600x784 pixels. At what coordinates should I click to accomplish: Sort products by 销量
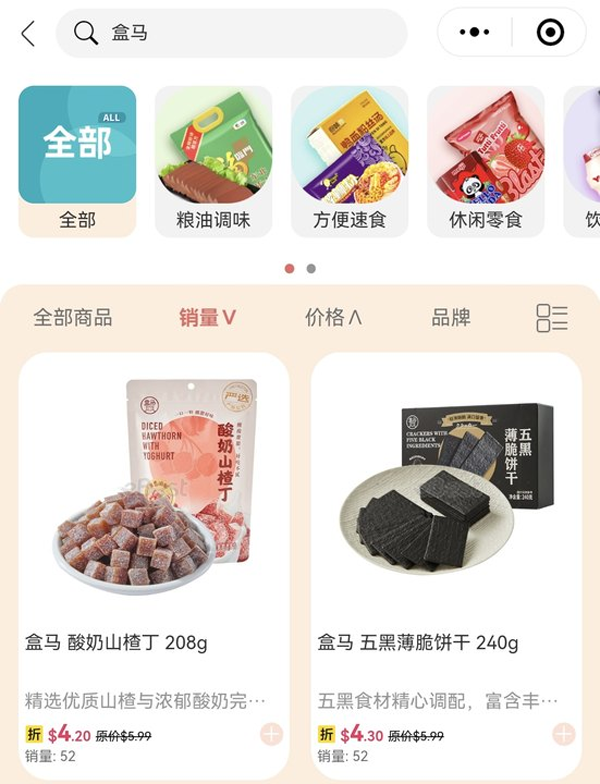click(x=208, y=318)
